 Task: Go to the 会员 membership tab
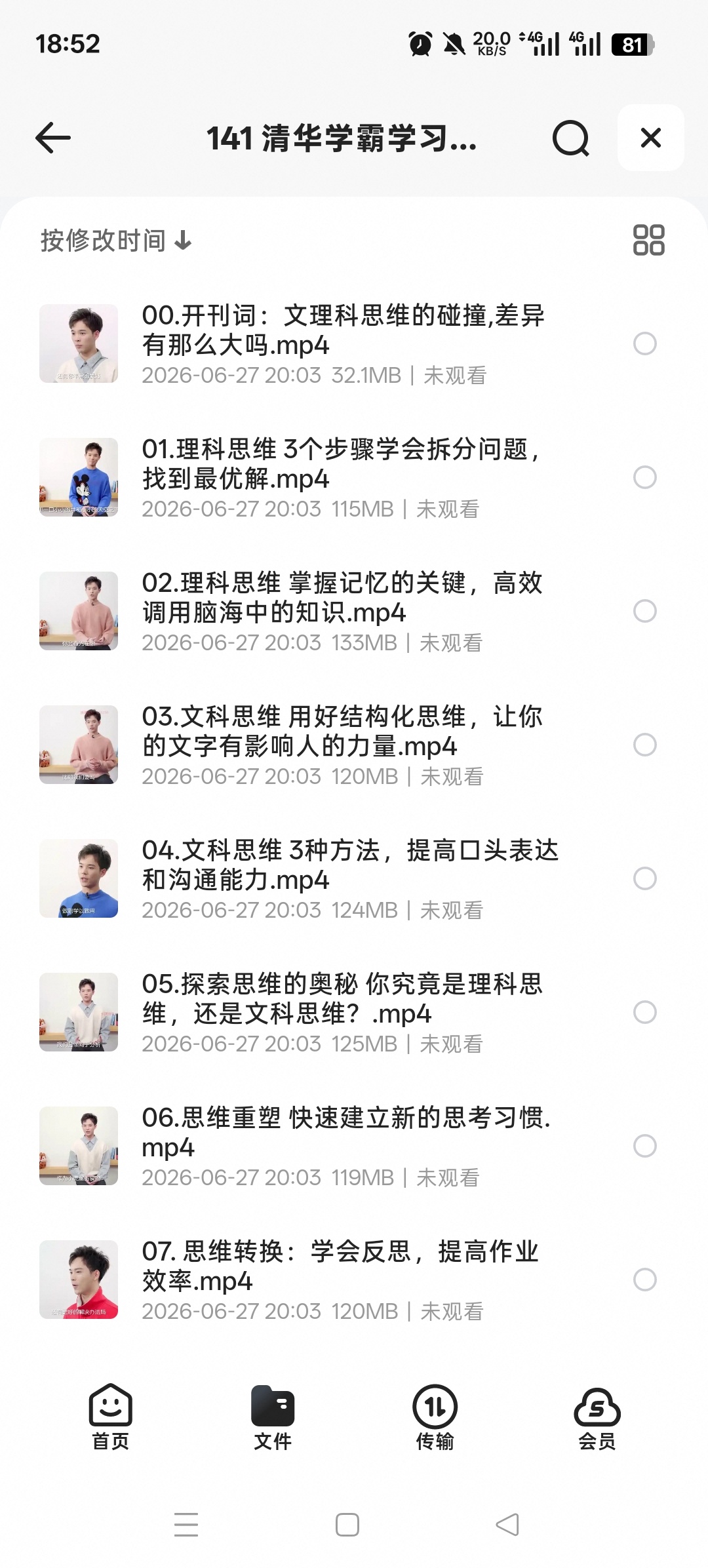point(597,1417)
